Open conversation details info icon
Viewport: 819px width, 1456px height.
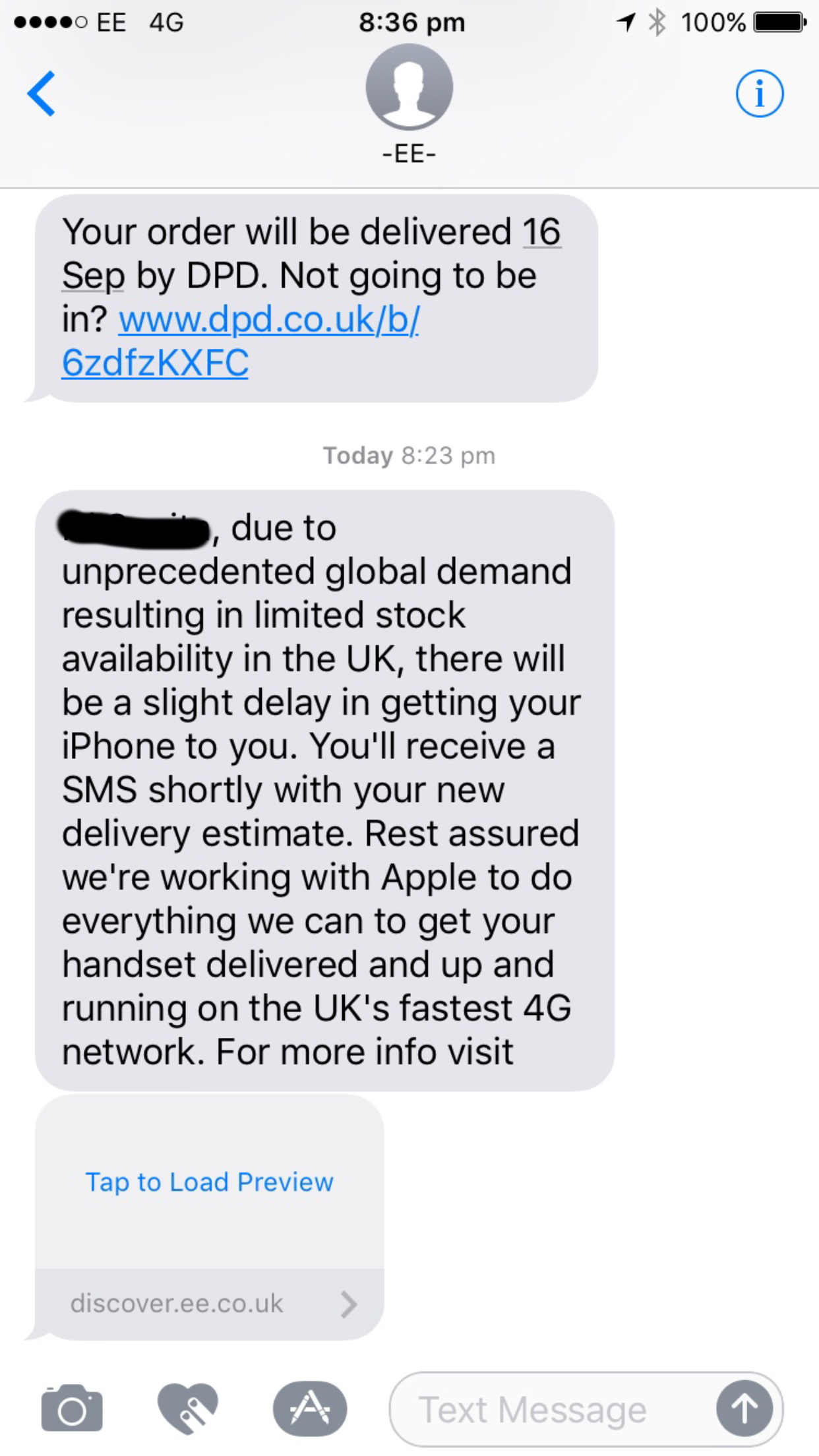click(760, 94)
